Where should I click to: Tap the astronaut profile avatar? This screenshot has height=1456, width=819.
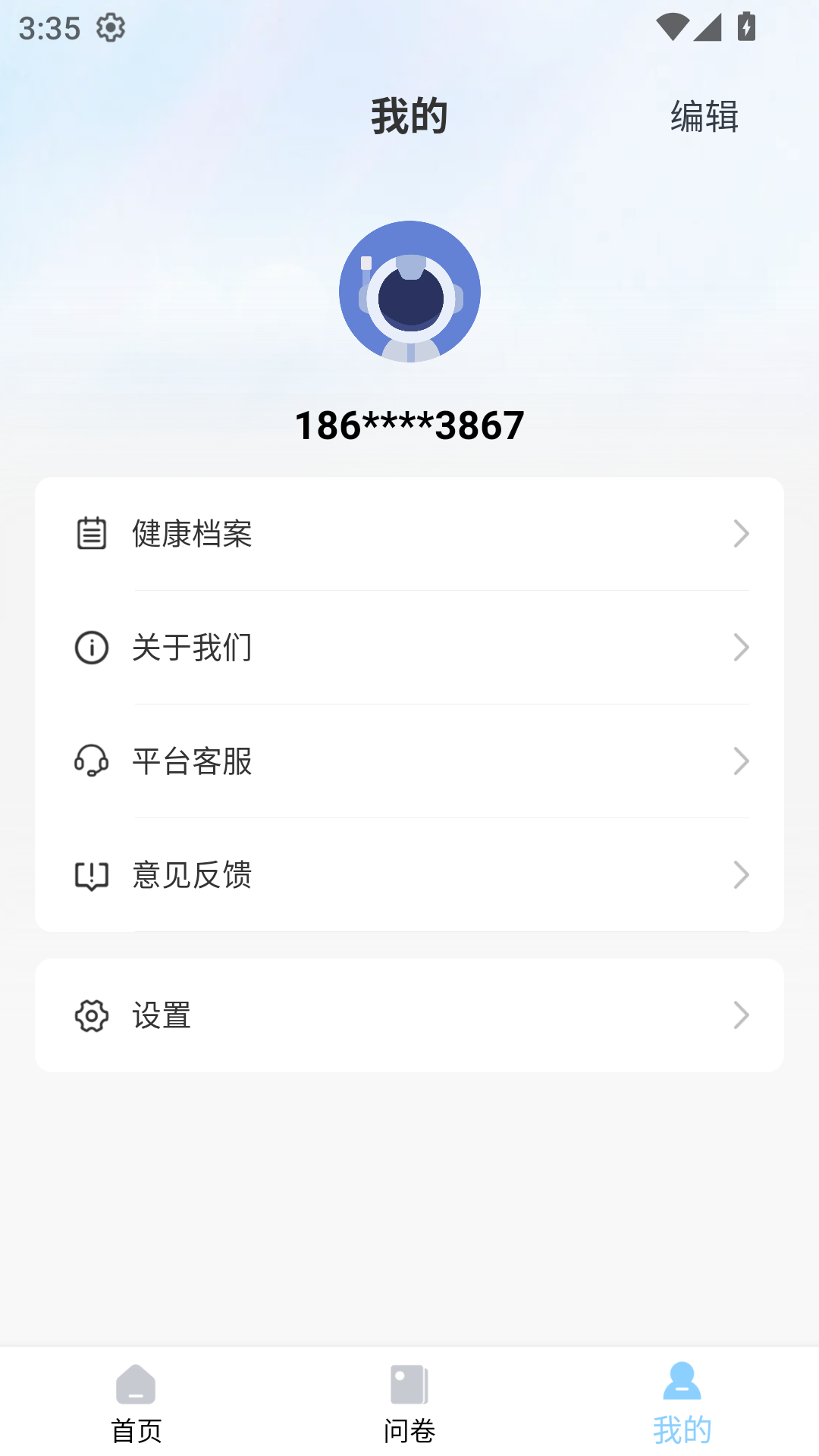pyautogui.click(x=409, y=291)
